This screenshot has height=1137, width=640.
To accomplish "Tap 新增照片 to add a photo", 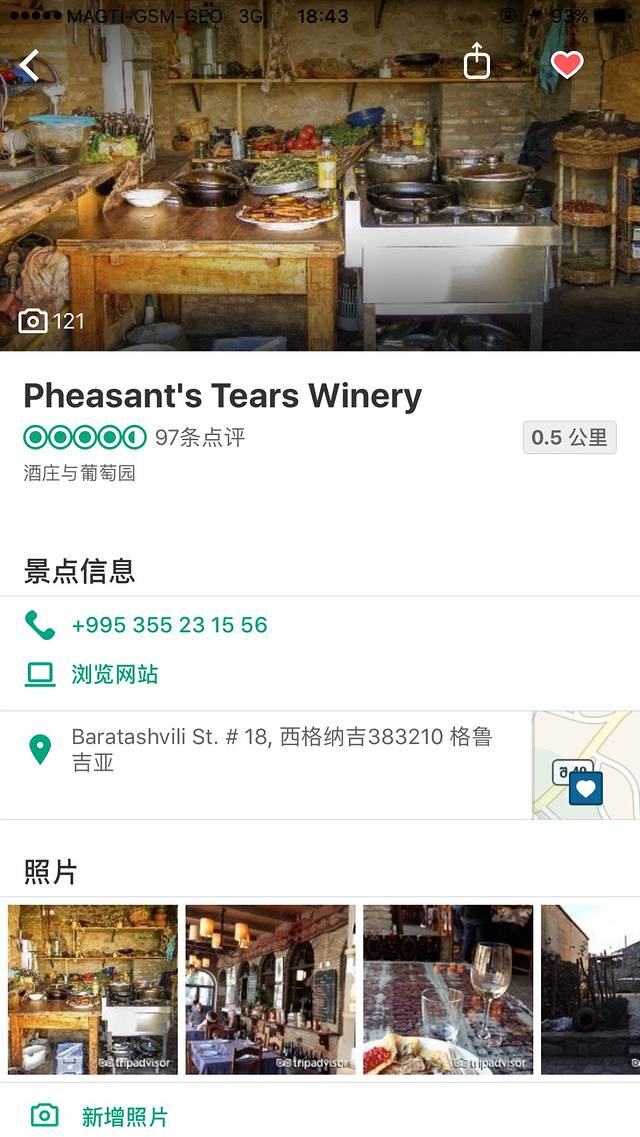I will [124, 1116].
